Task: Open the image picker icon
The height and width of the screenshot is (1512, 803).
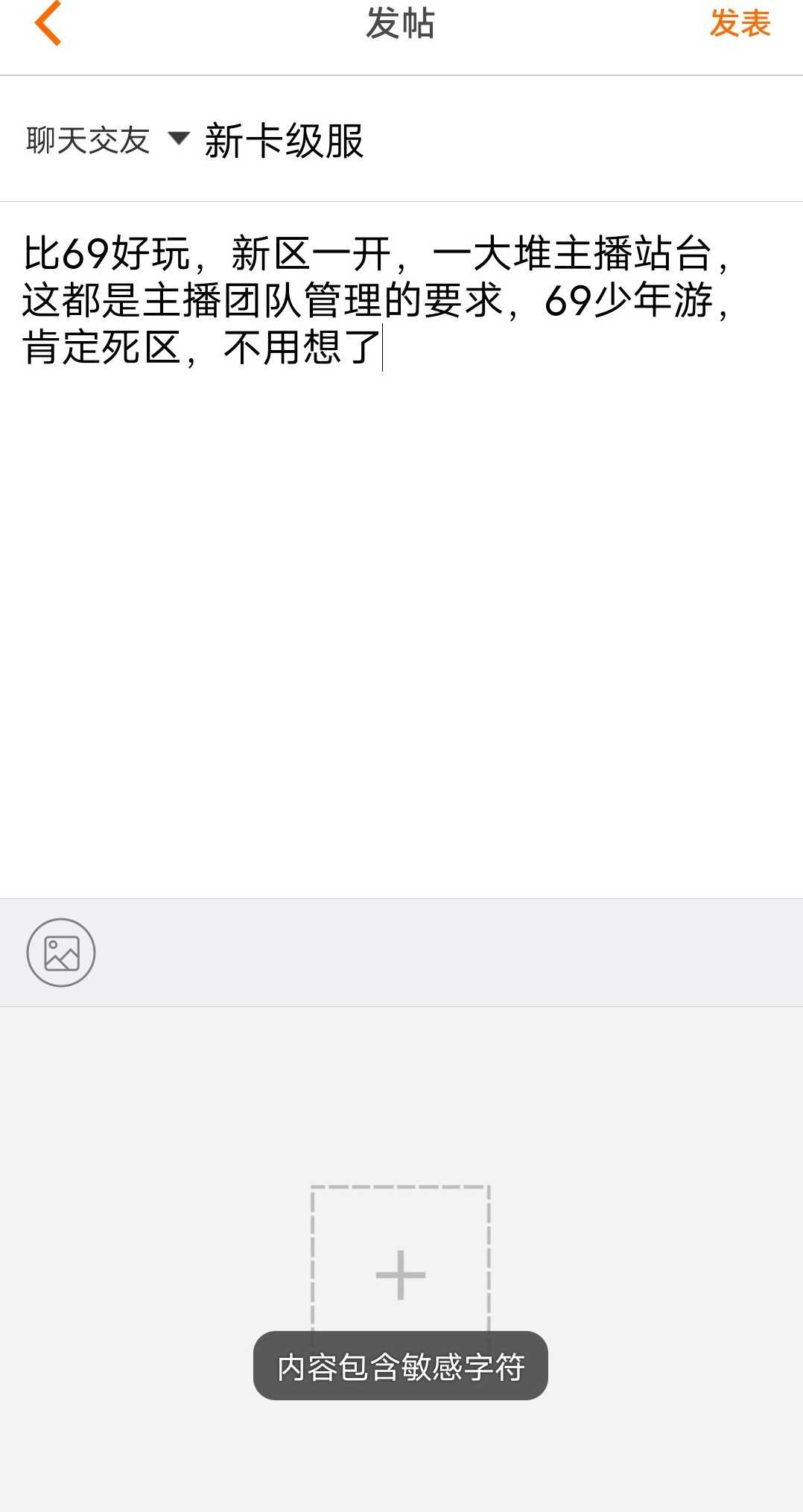Action: click(x=61, y=953)
